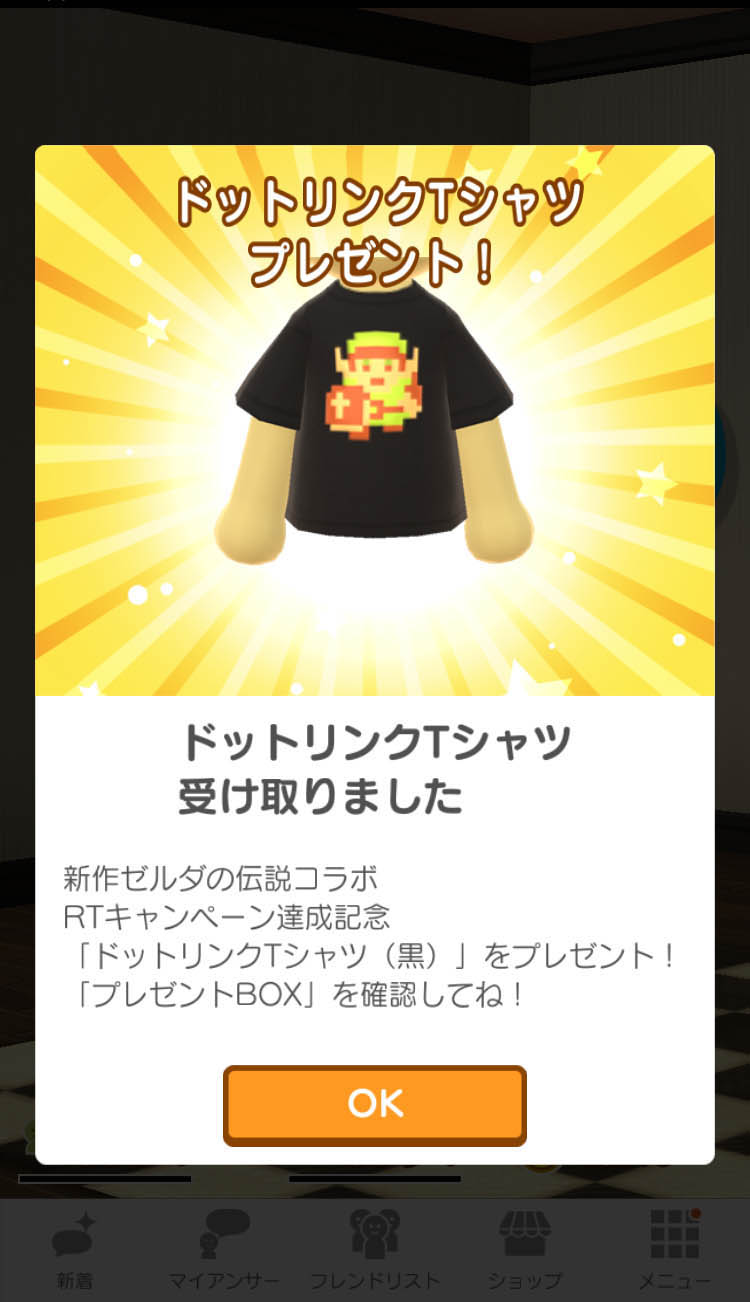The height and width of the screenshot is (1302, 750).
Task: Switch to the マイアンサー tab
Action: coord(224,1246)
